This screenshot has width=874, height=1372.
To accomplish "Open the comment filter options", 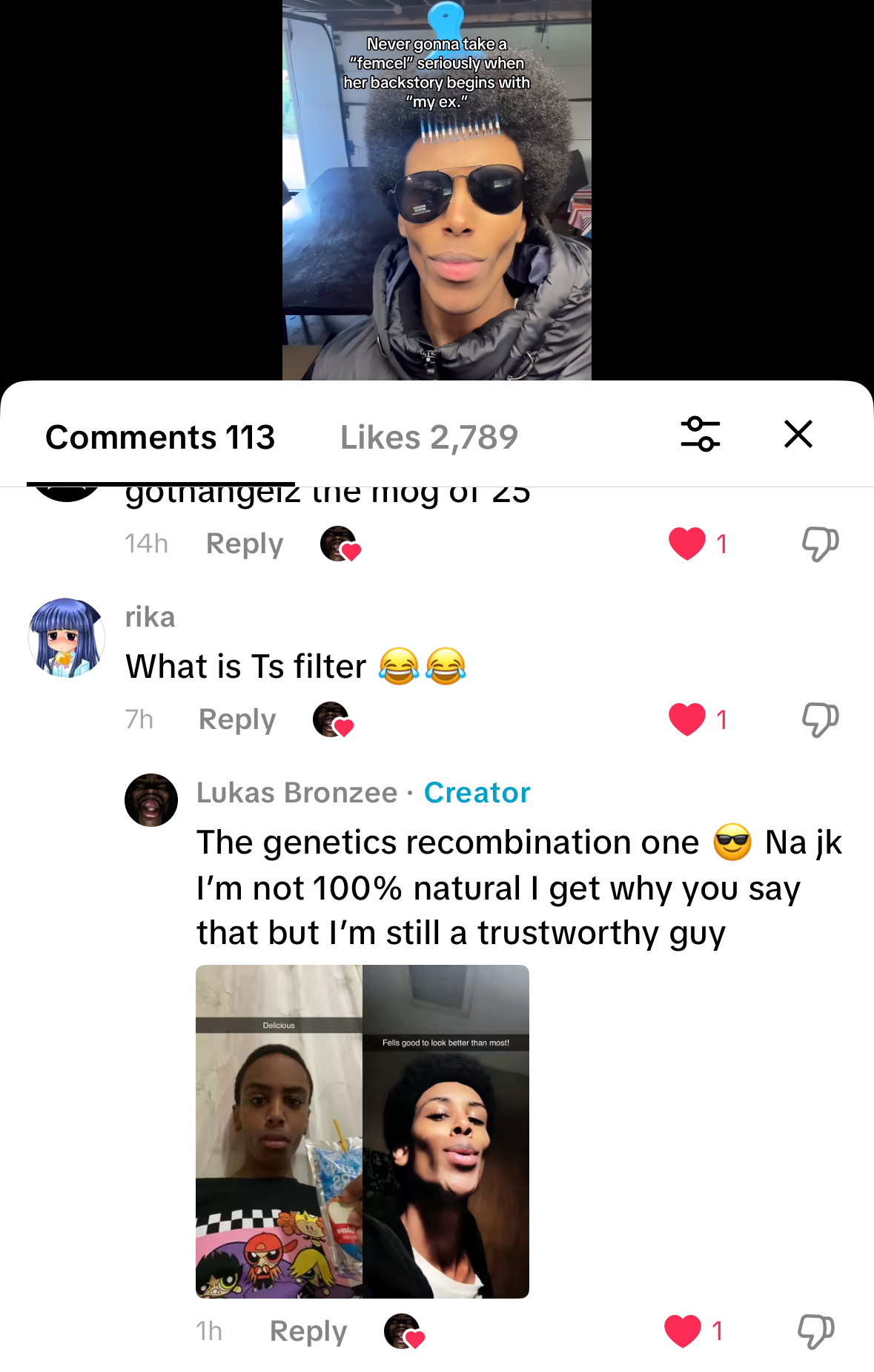I will (x=700, y=434).
